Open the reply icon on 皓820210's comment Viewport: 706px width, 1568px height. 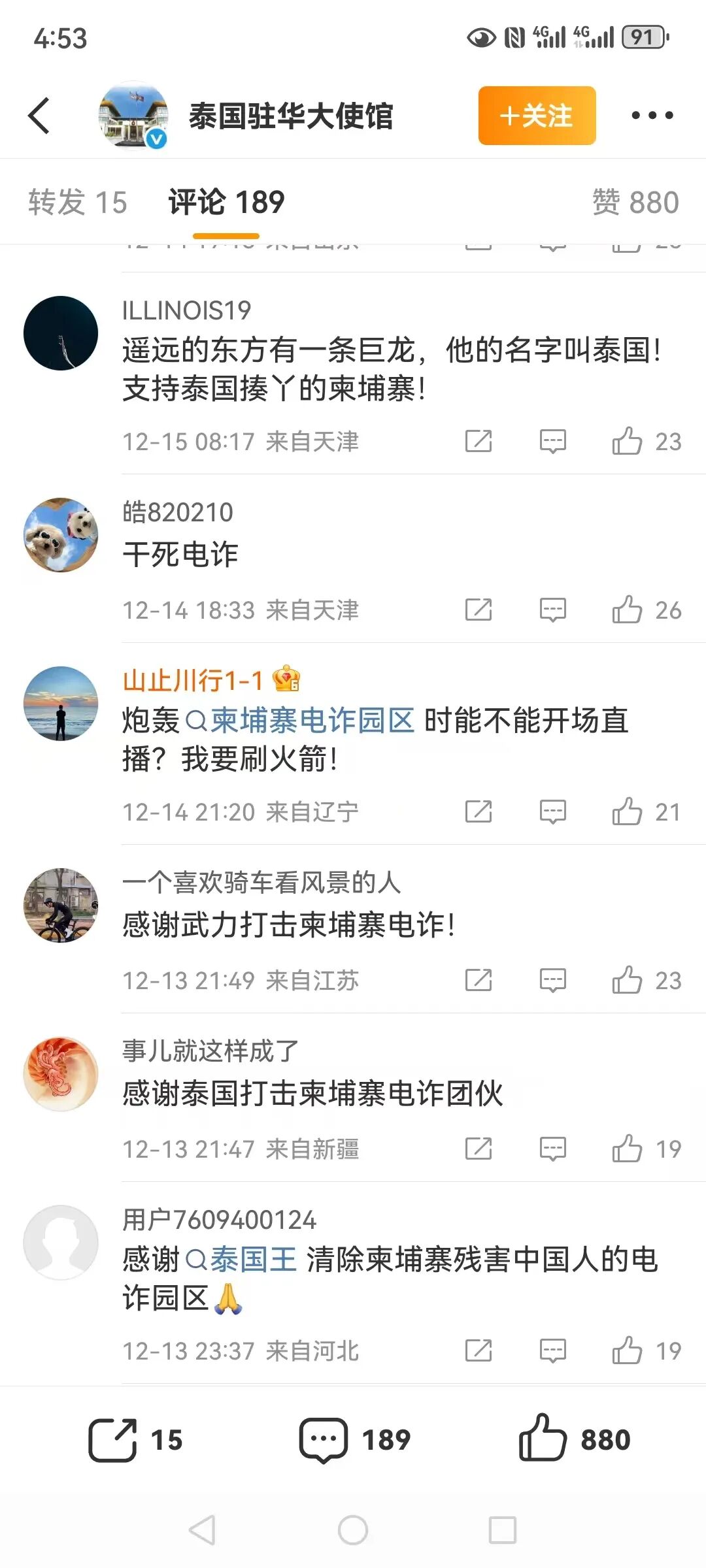pos(551,610)
